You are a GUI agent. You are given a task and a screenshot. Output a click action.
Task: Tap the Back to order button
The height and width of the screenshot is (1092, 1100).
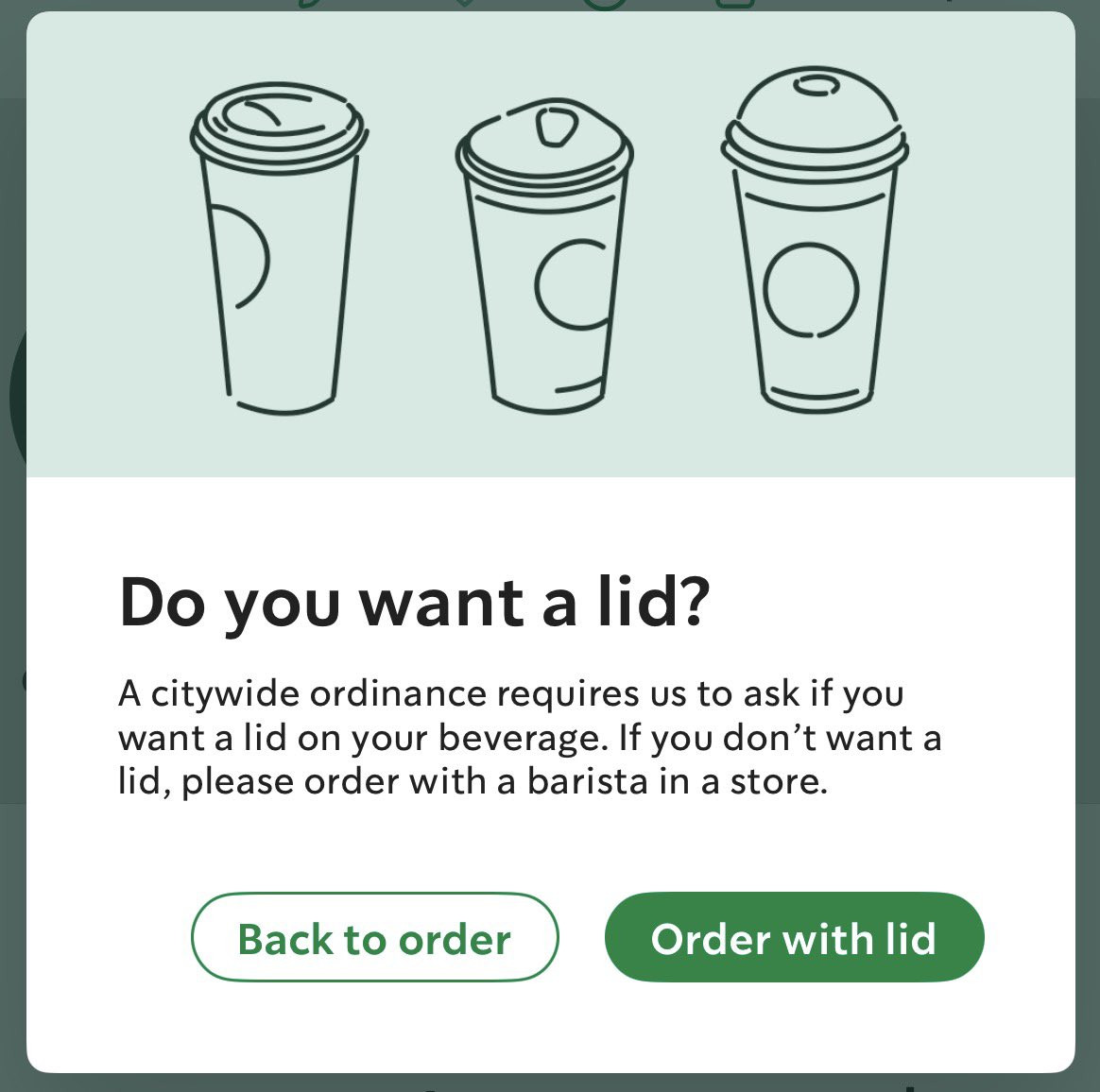click(x=374, y=938)
